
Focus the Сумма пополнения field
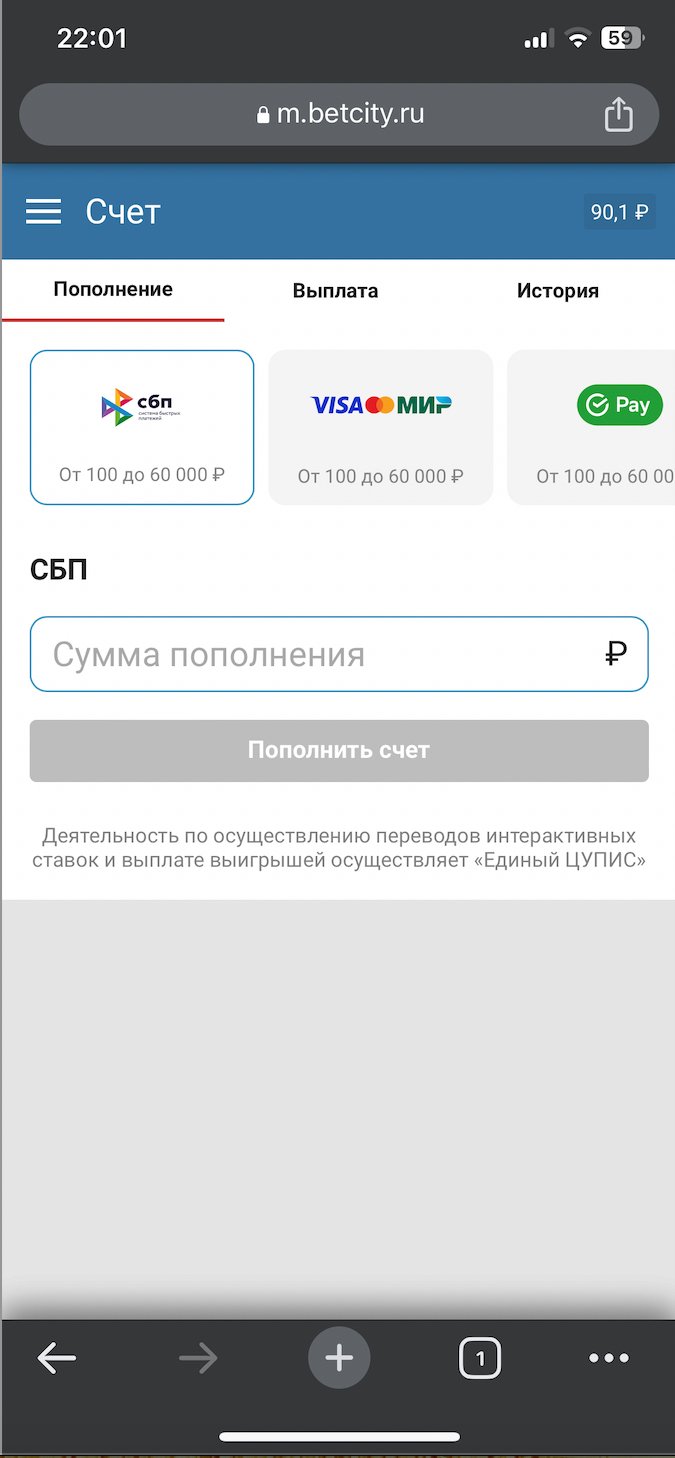pos(320,655)
